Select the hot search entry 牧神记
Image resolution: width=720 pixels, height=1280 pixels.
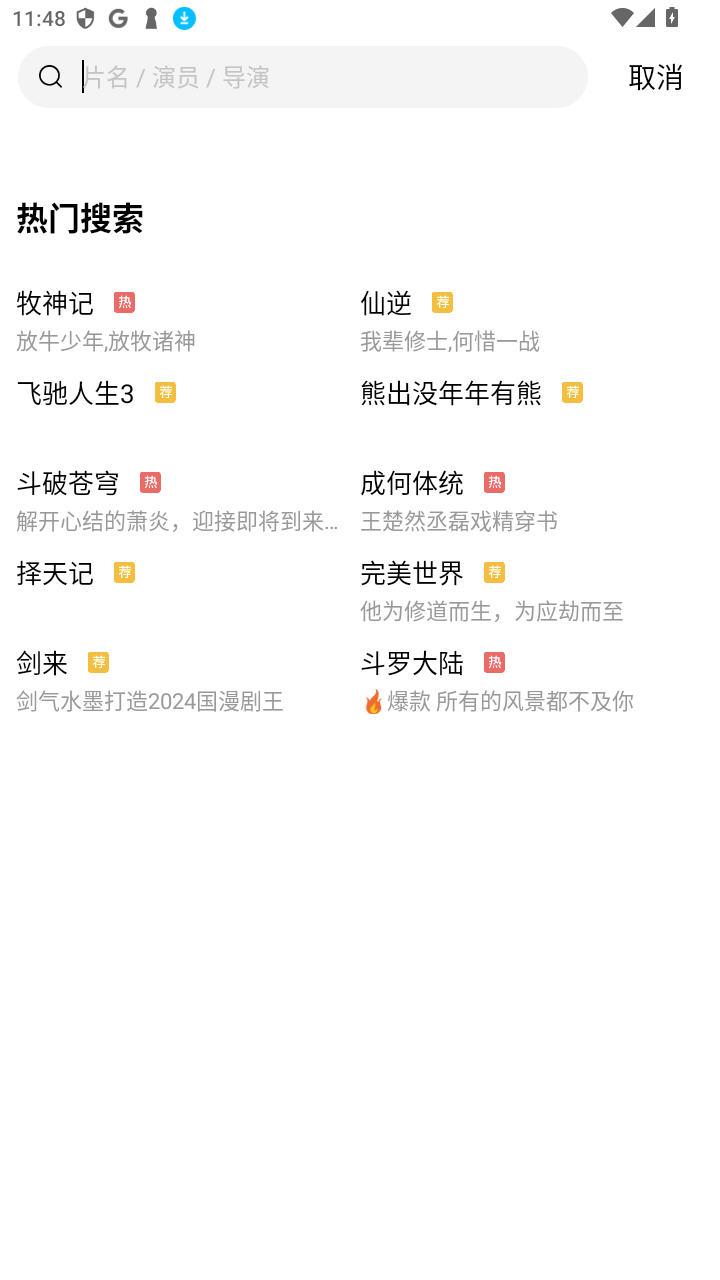click(x=55, y=304)
